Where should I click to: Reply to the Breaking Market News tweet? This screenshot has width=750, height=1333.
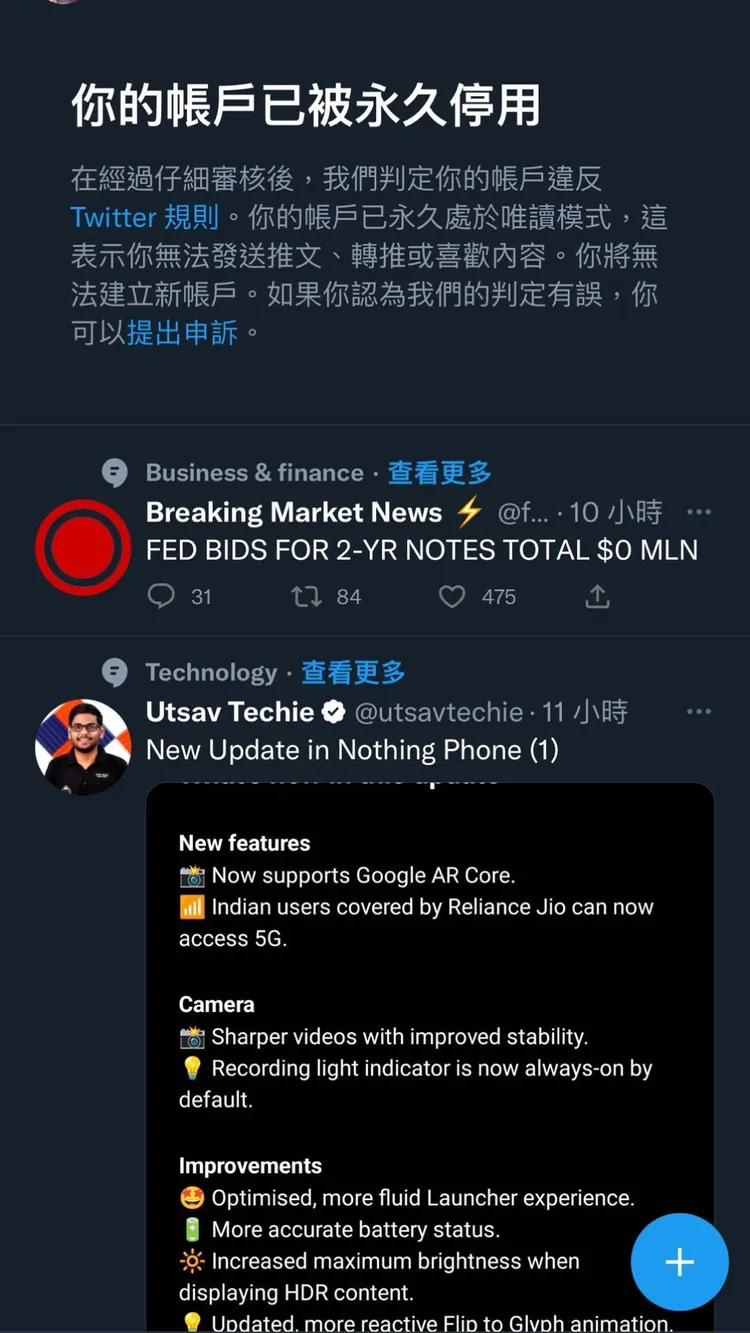(x=163, y=596)
